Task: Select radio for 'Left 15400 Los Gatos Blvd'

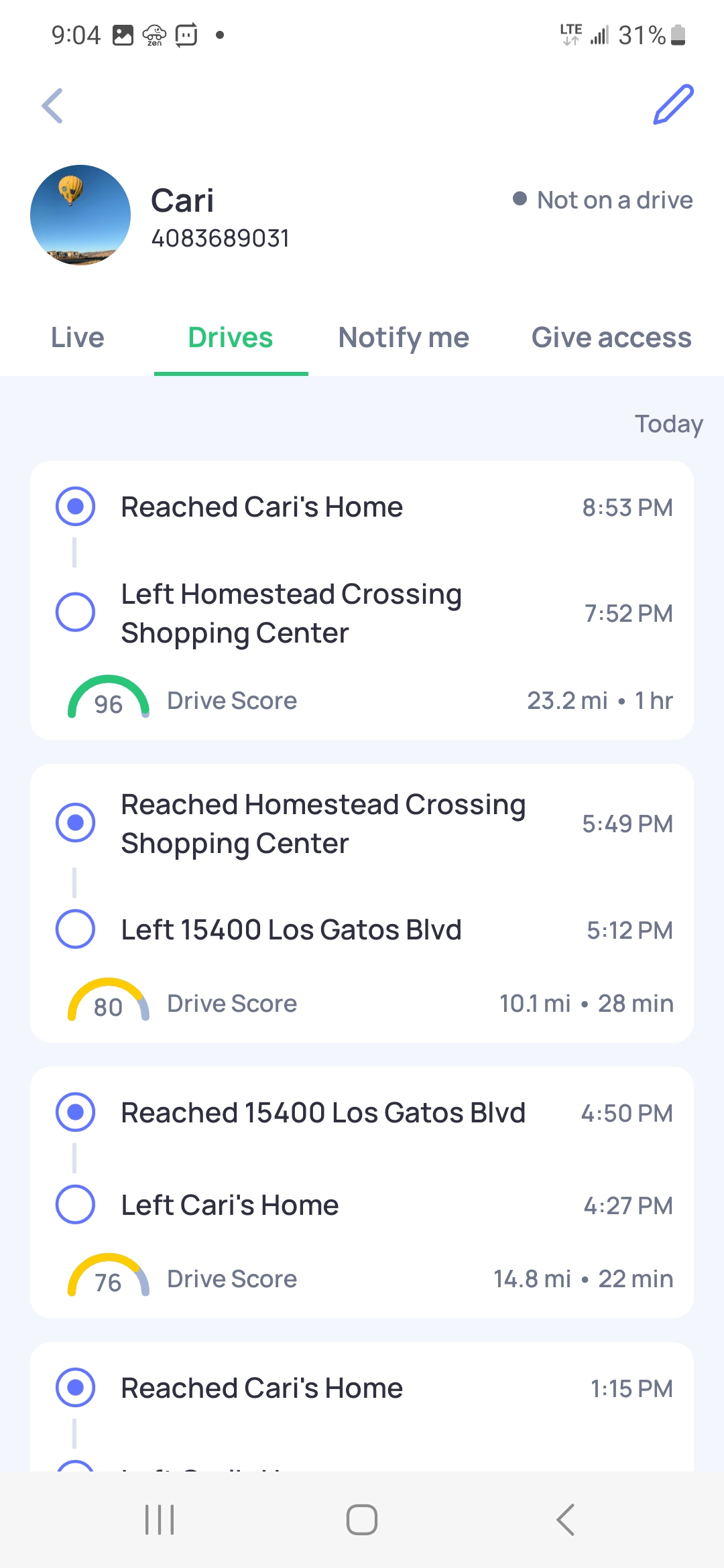Action: point(76,929)
